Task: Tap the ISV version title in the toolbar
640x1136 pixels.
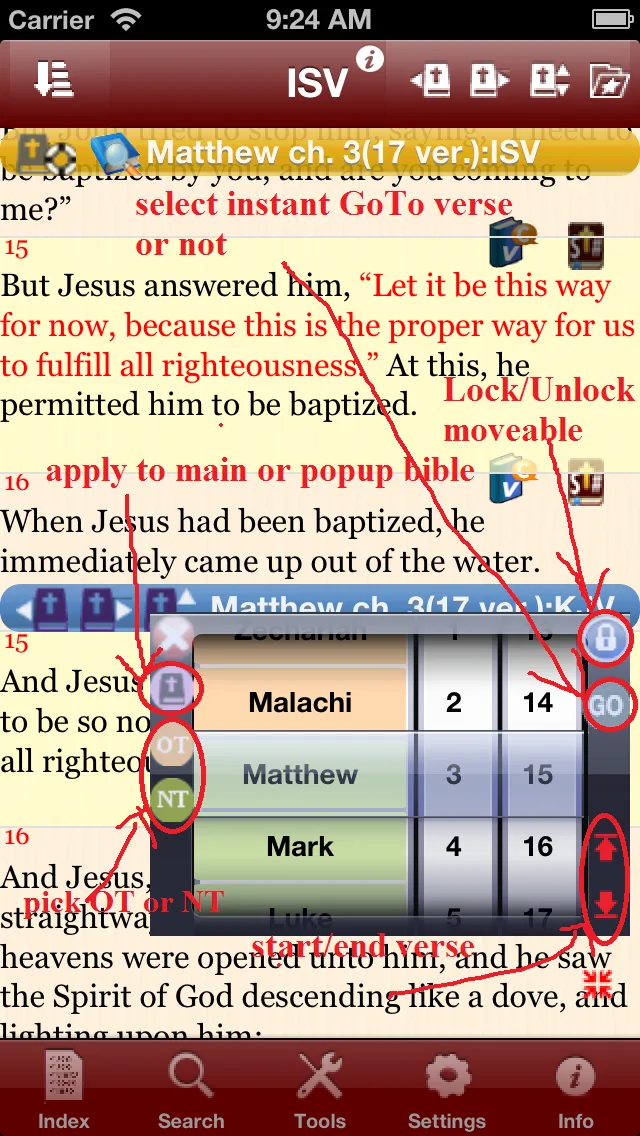Action: (317, 84)
